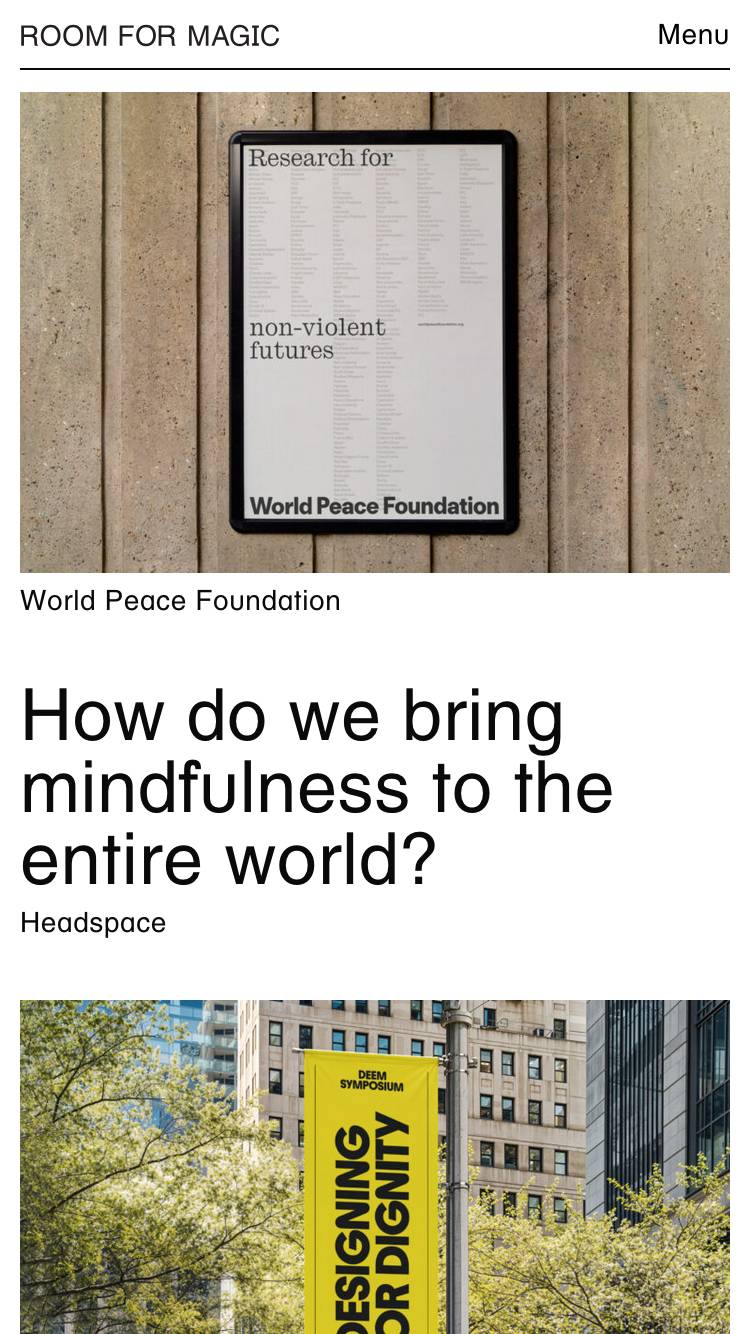Open the World Peace Foundation project image
The image size is (750, 1334).
(x=375, y=332)
